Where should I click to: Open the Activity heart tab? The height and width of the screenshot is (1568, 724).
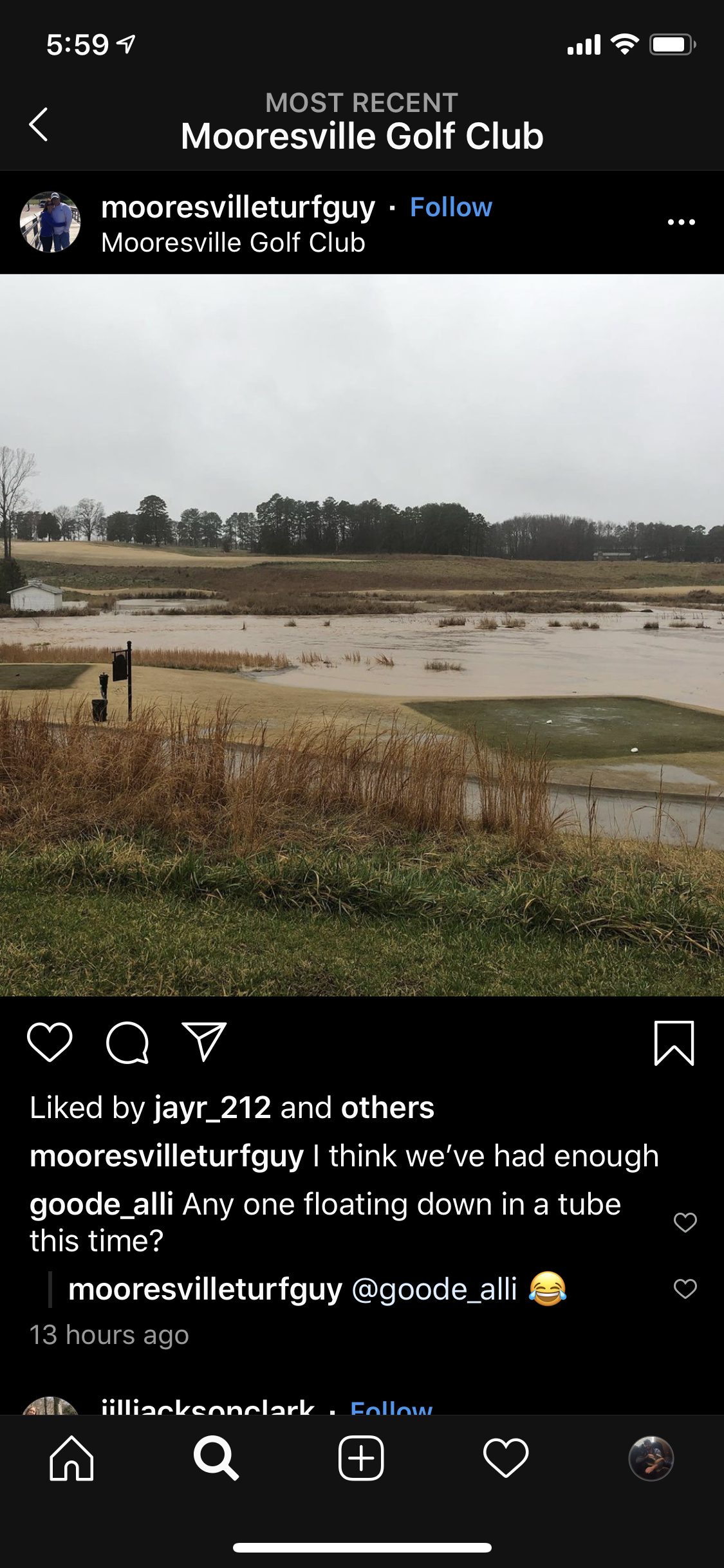pos(506,1459)
